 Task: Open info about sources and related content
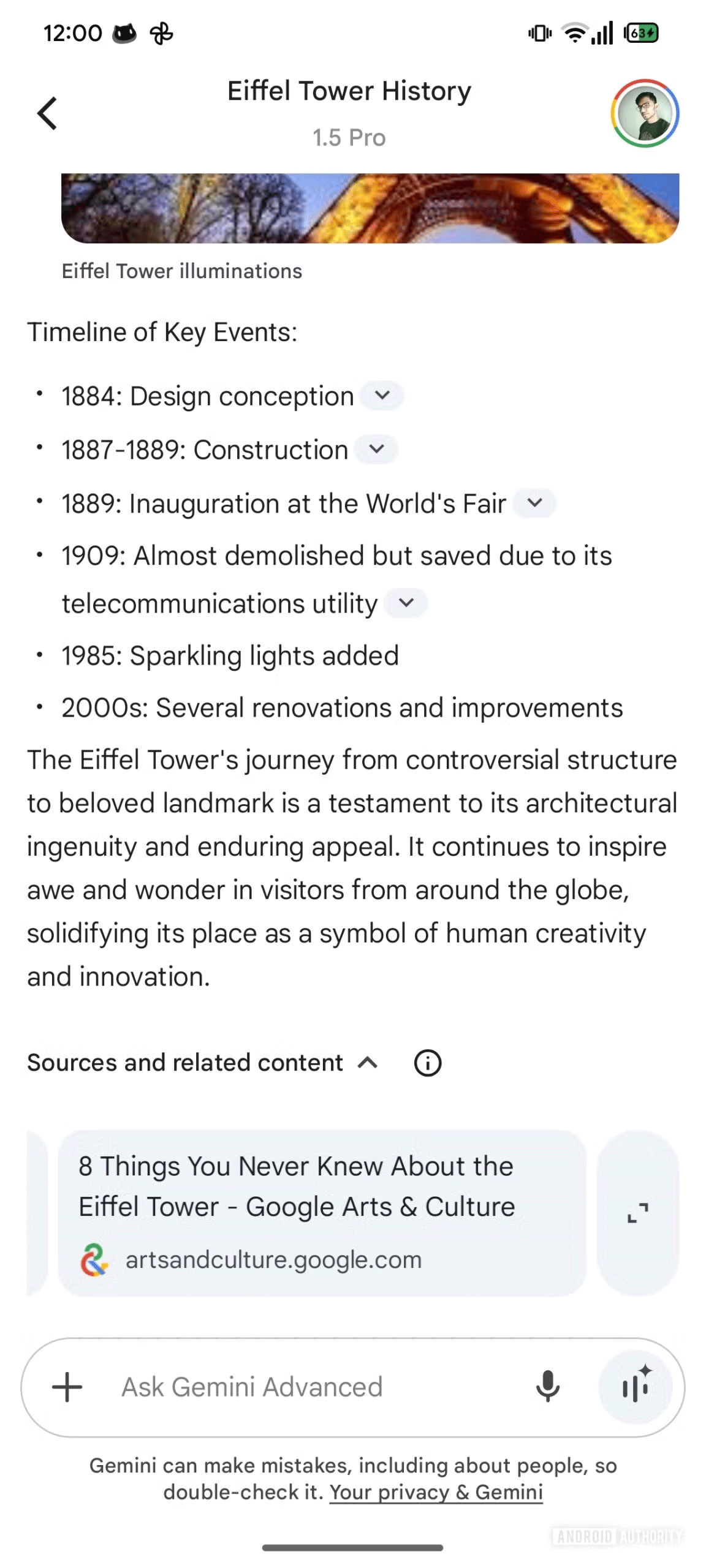(x=427, y=1063)
